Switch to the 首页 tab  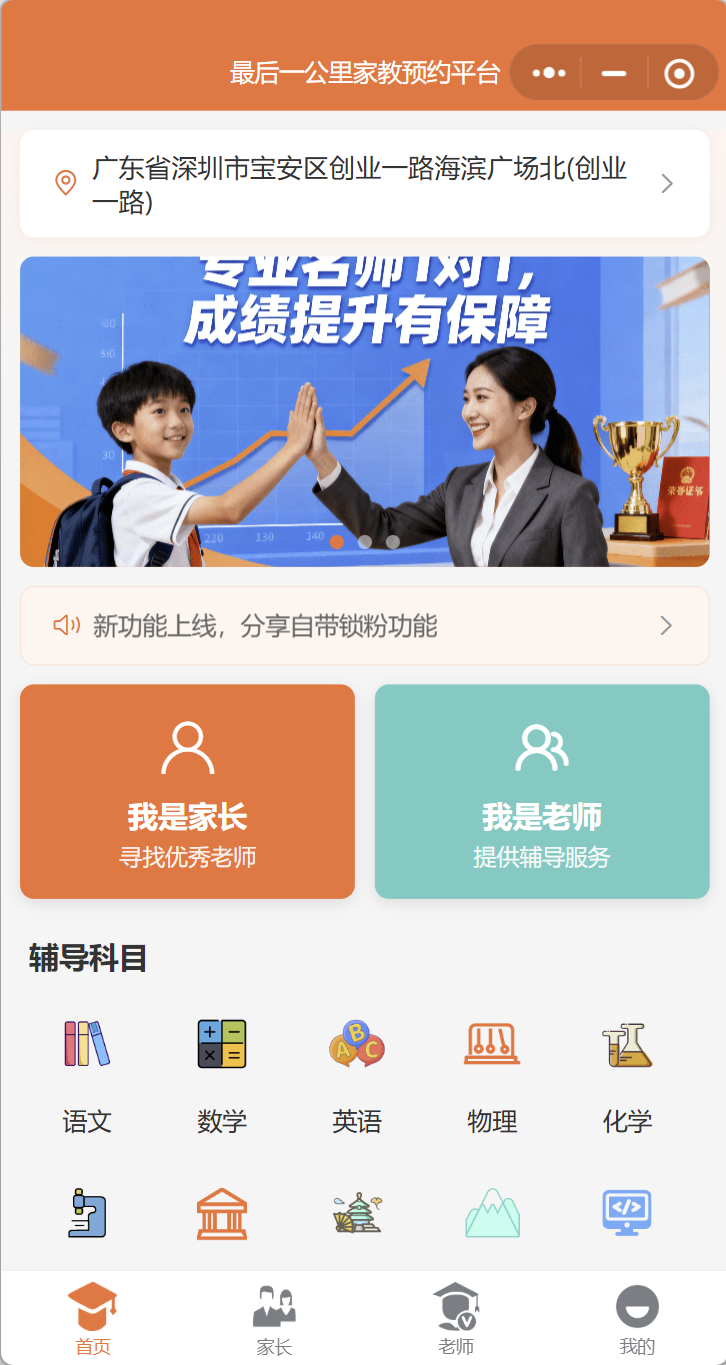tap(92, 1318)
